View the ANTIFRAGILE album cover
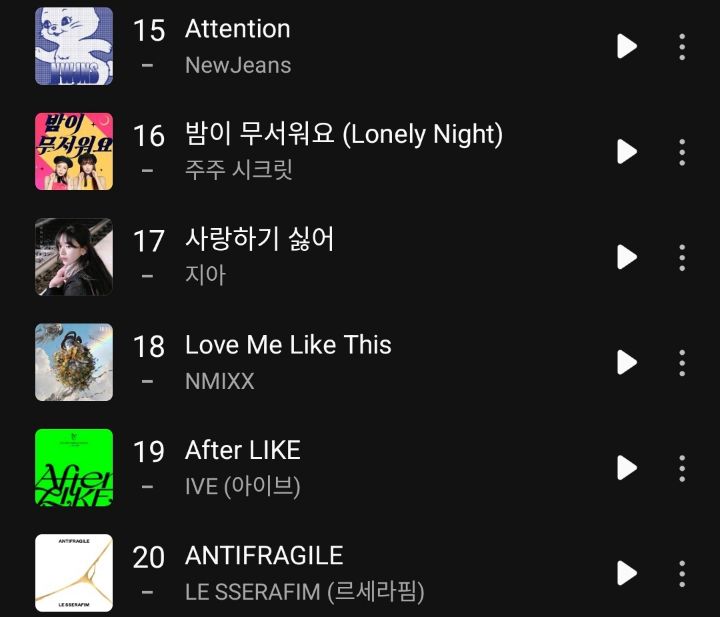 pyautogui.click(x=74, y=573)
